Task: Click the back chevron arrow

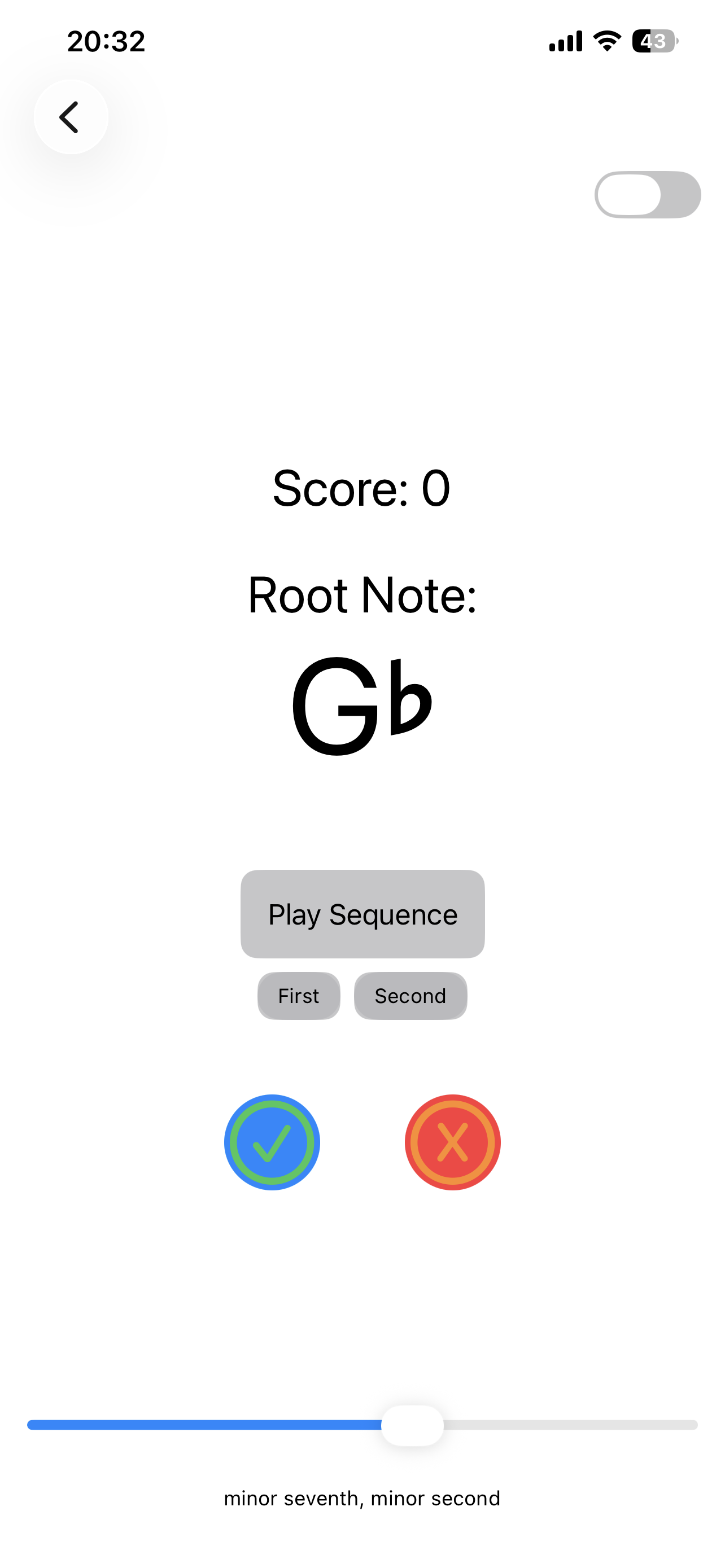Action: click(71, 116)
